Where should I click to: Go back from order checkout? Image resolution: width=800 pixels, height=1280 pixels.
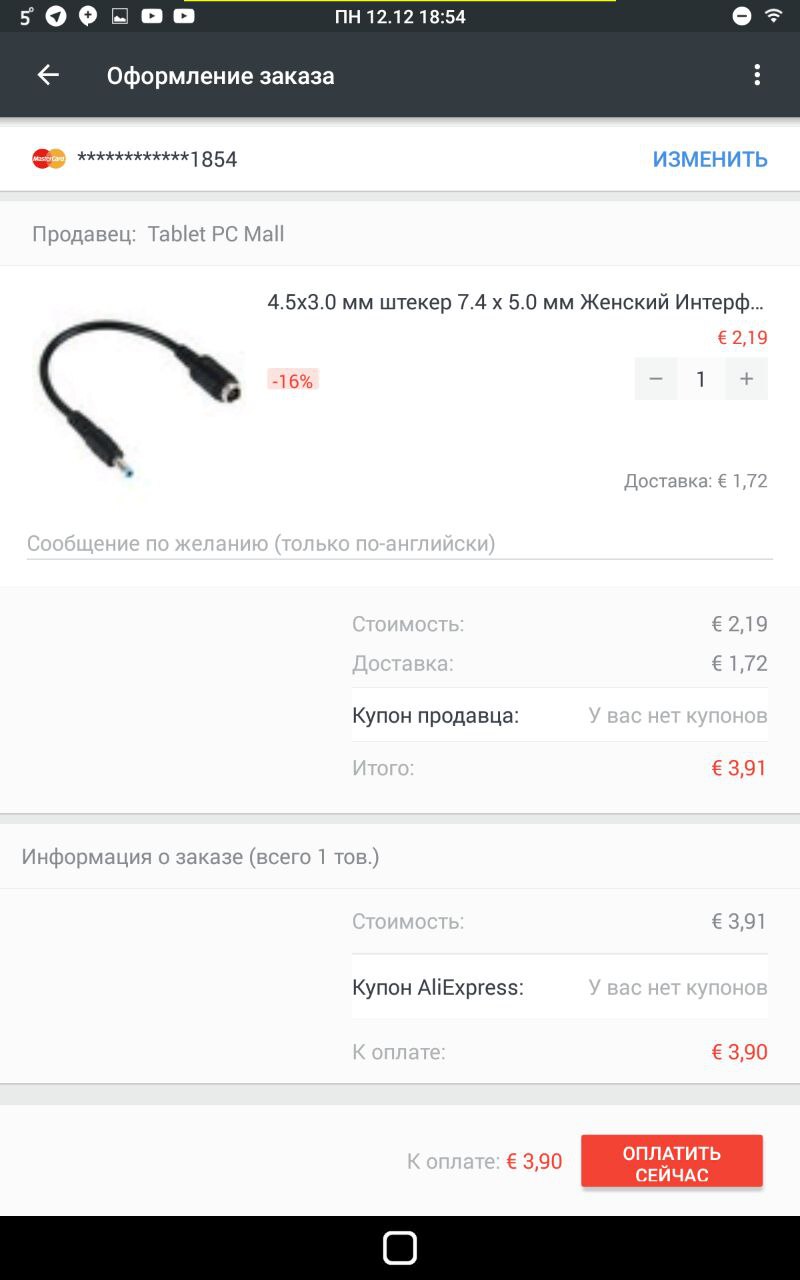(48, 75)
